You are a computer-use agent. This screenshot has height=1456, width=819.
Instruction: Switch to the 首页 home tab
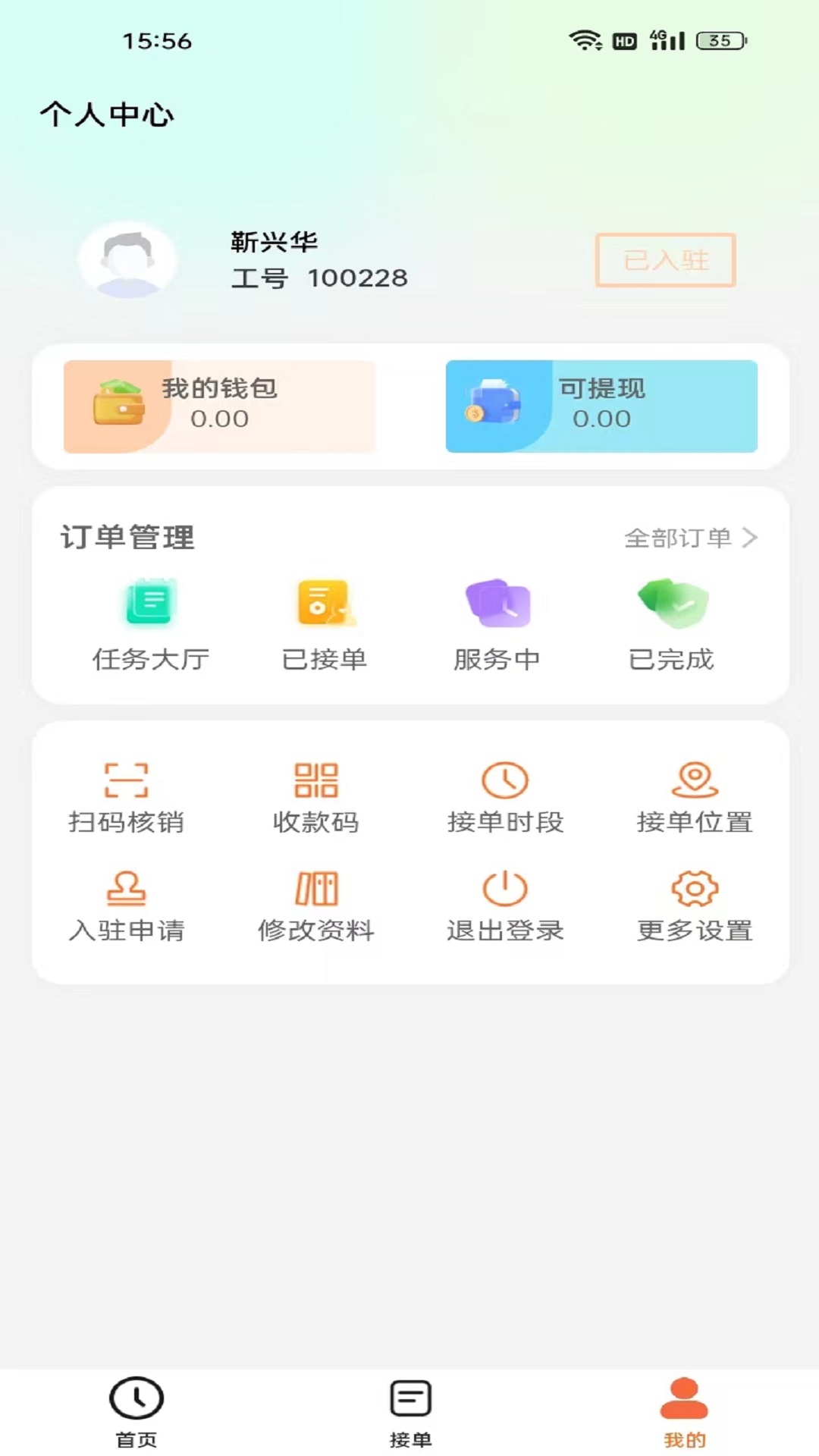click(x=136, y=1413)
